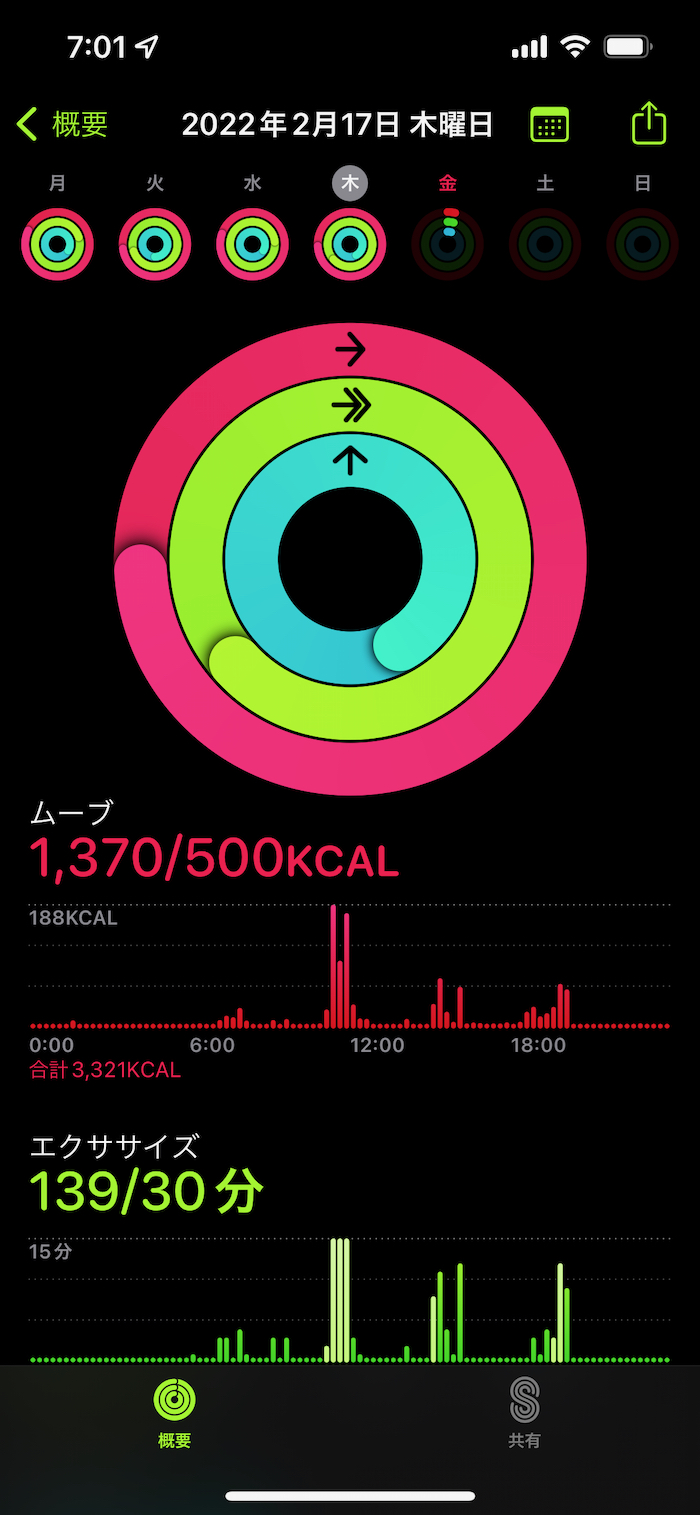700x1515 pixels.
Task: Go back to 概要
Action: point(62,125)
